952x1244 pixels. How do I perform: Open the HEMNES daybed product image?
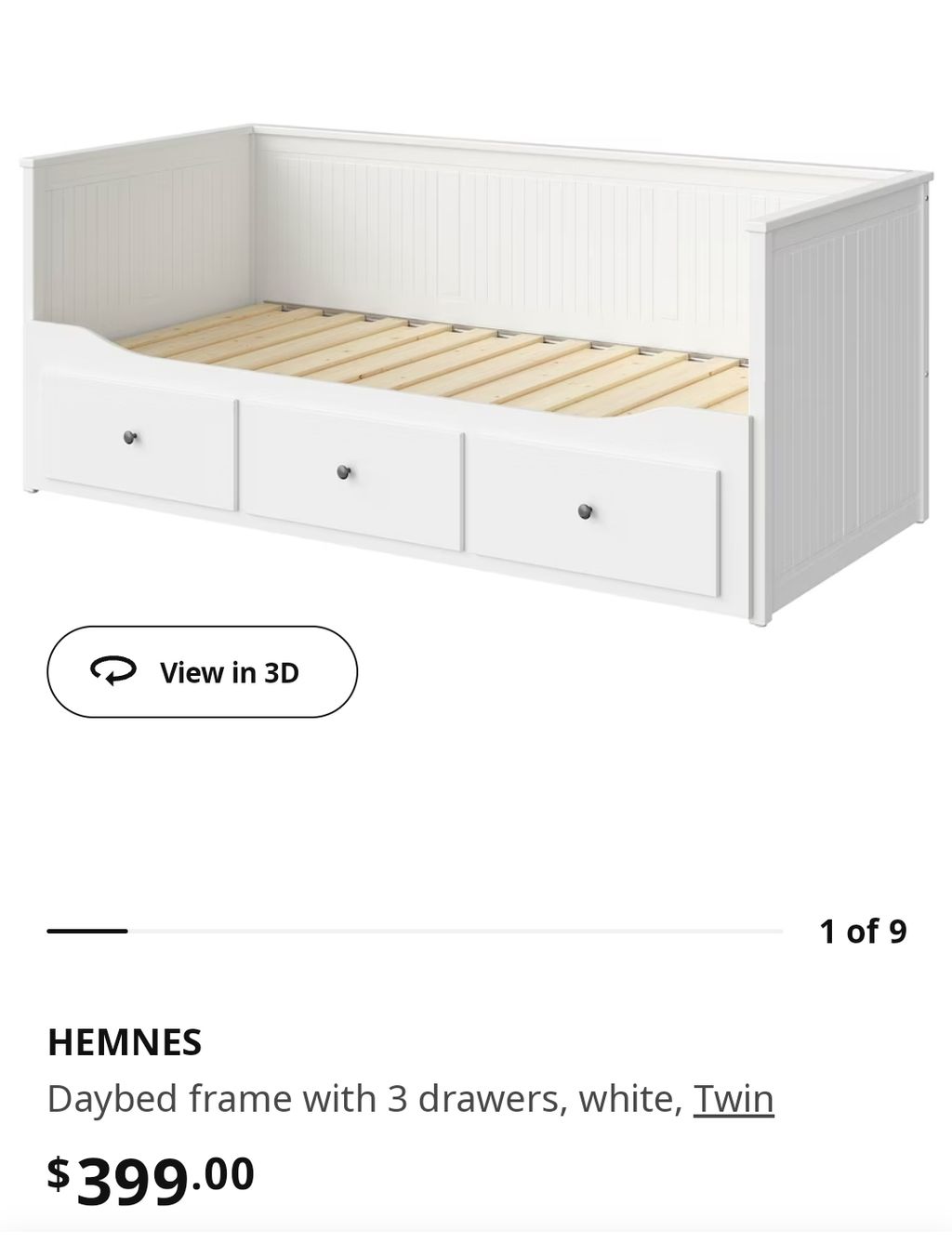tap(476, 372)
